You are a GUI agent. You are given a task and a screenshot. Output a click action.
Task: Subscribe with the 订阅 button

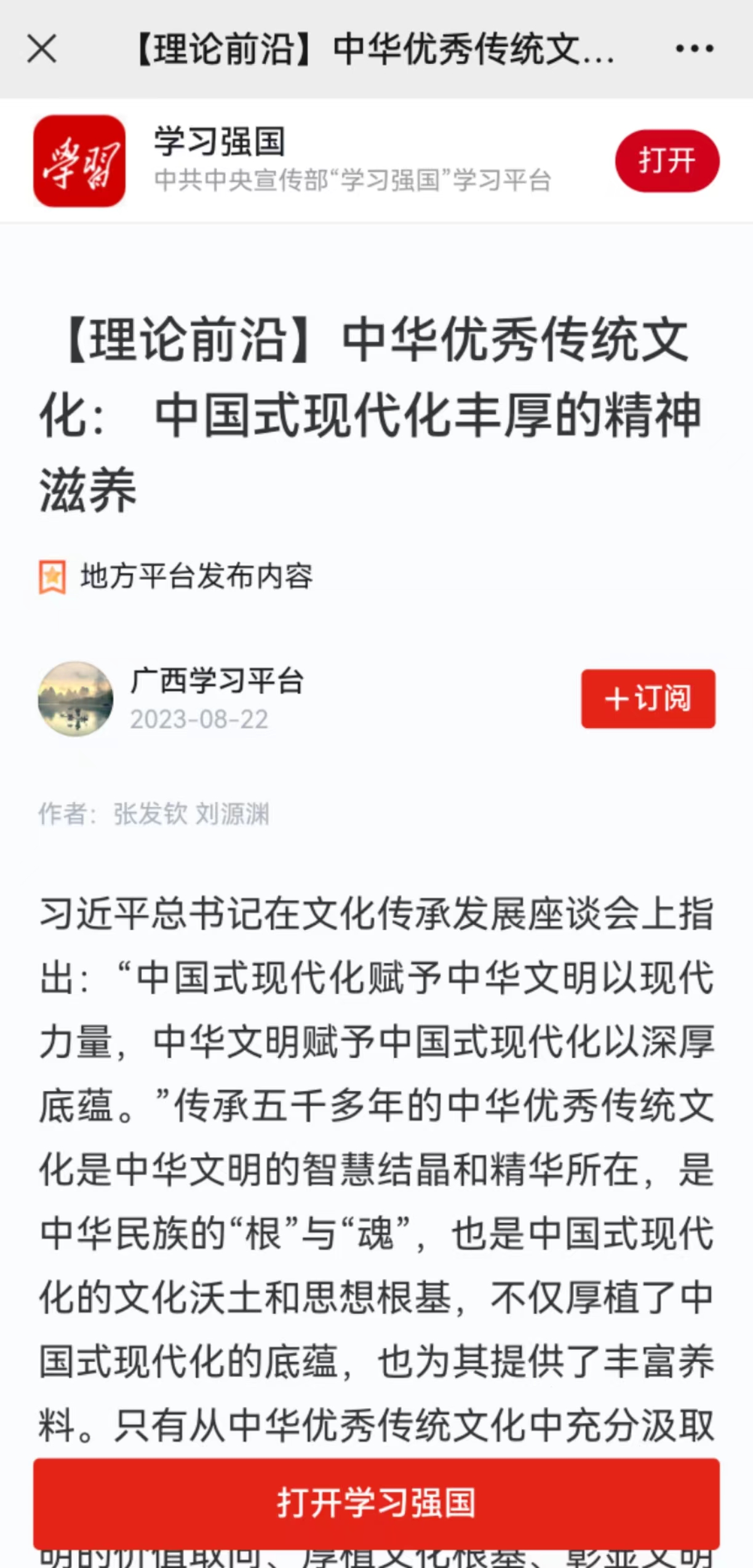[x=648, y=699]
